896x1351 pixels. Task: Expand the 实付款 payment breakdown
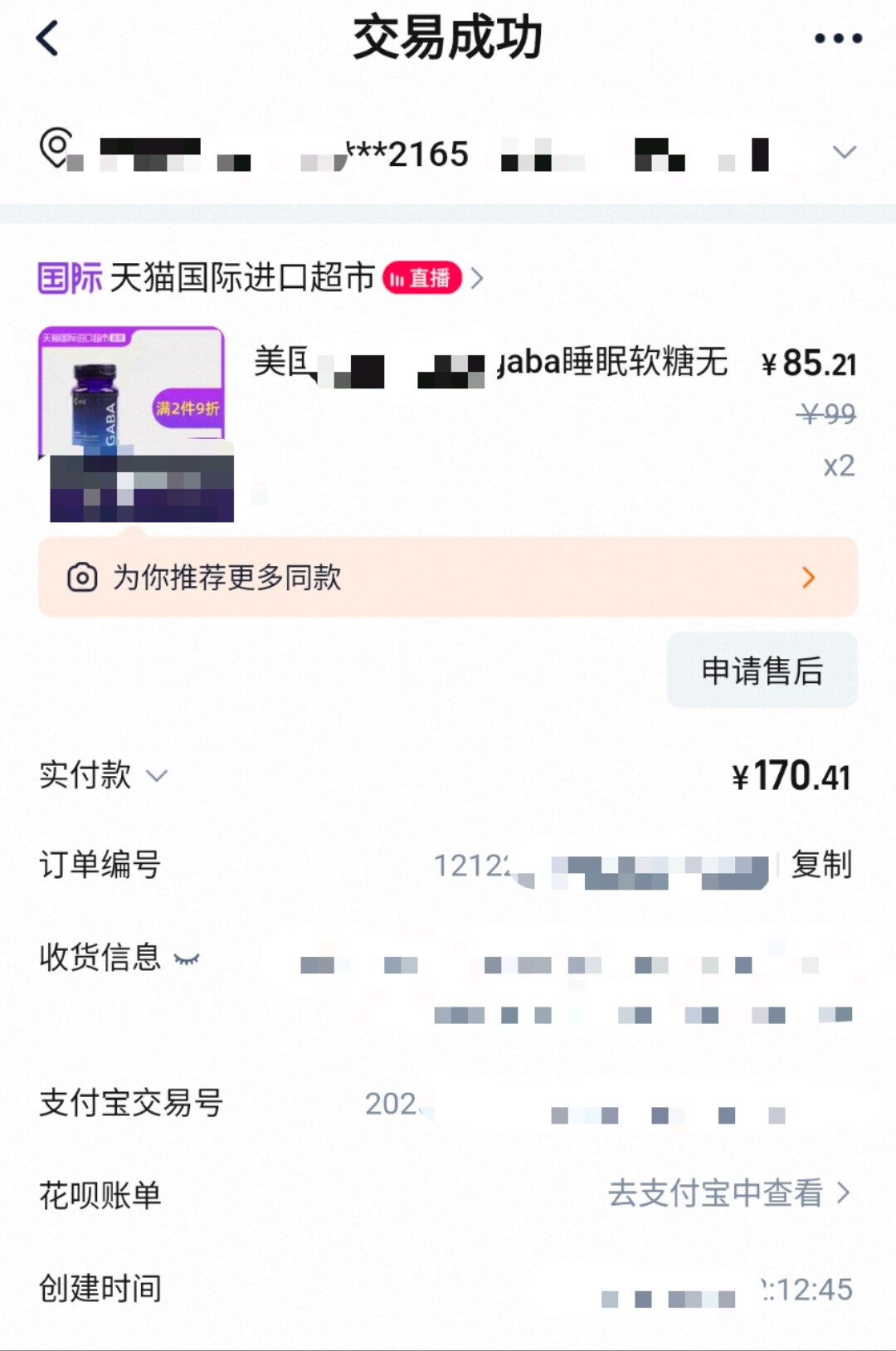(156, 776)
